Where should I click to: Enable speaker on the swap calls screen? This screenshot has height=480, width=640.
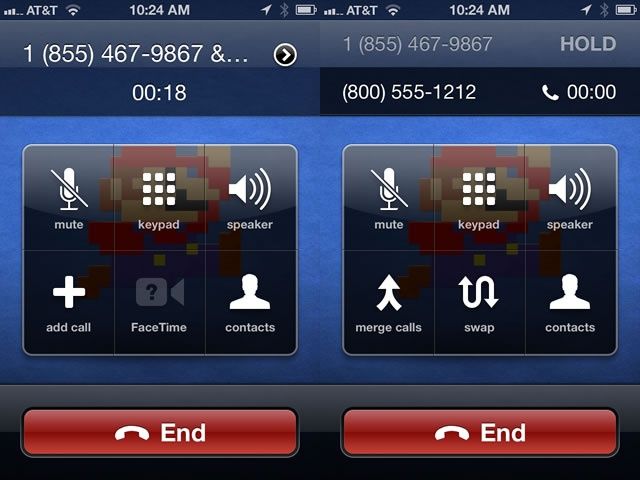tap(569, 197)
